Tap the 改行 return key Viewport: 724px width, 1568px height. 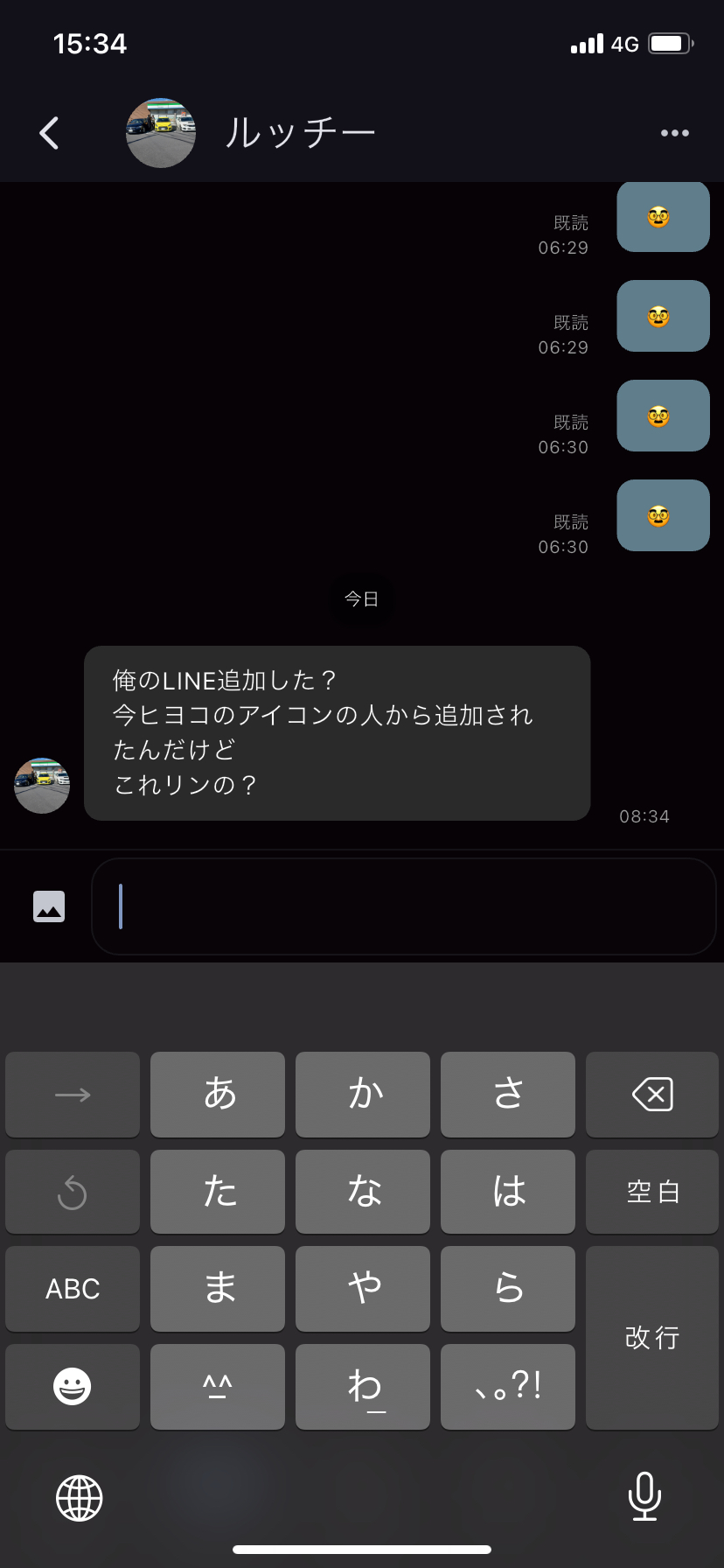(652, 1338)
